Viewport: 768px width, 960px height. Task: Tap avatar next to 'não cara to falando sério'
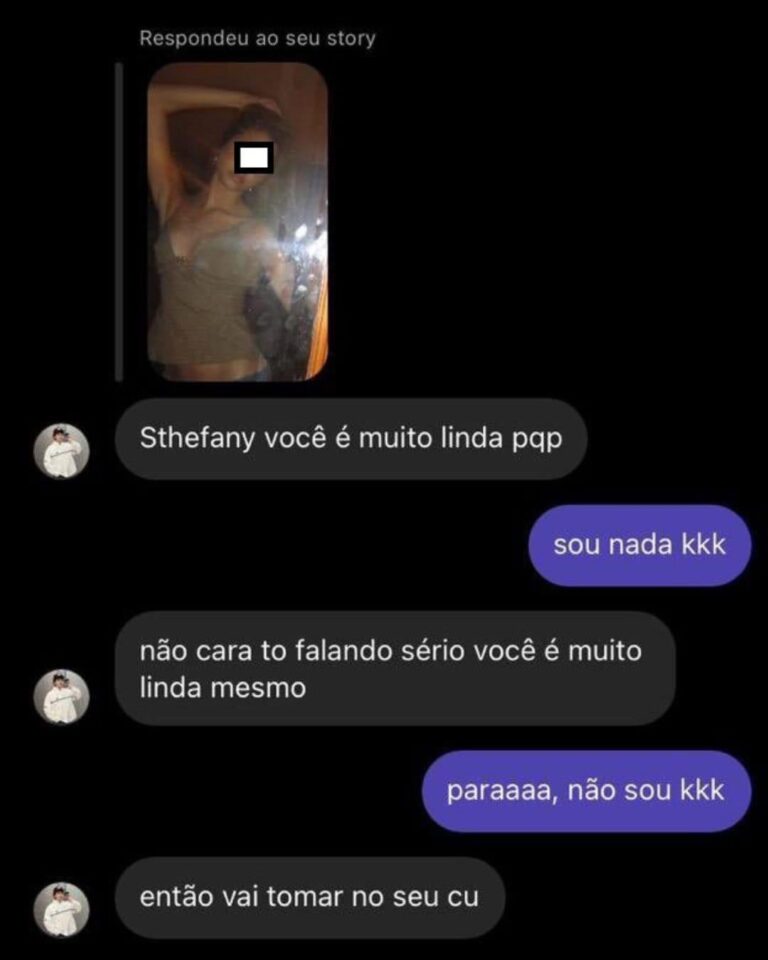pyautogui.click(x=62, y=697)
